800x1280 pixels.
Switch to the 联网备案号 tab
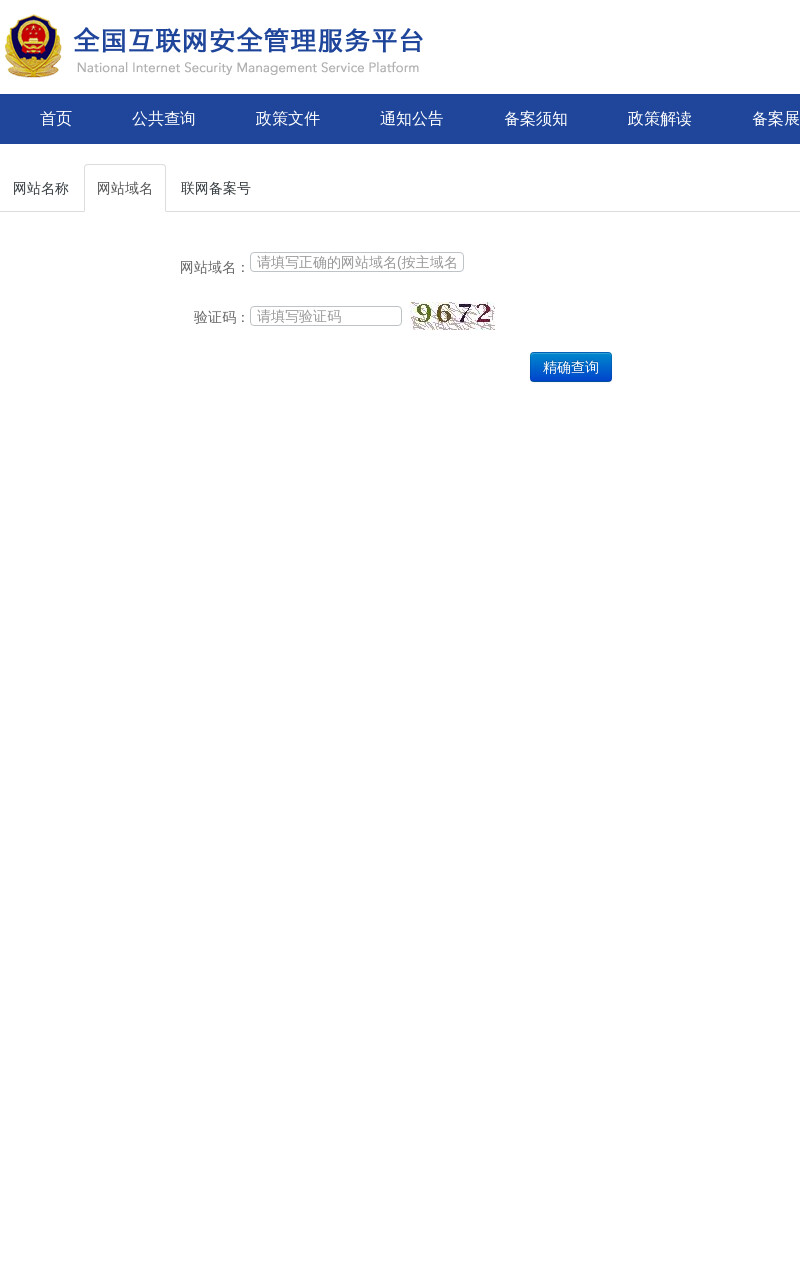click(216, 188)
